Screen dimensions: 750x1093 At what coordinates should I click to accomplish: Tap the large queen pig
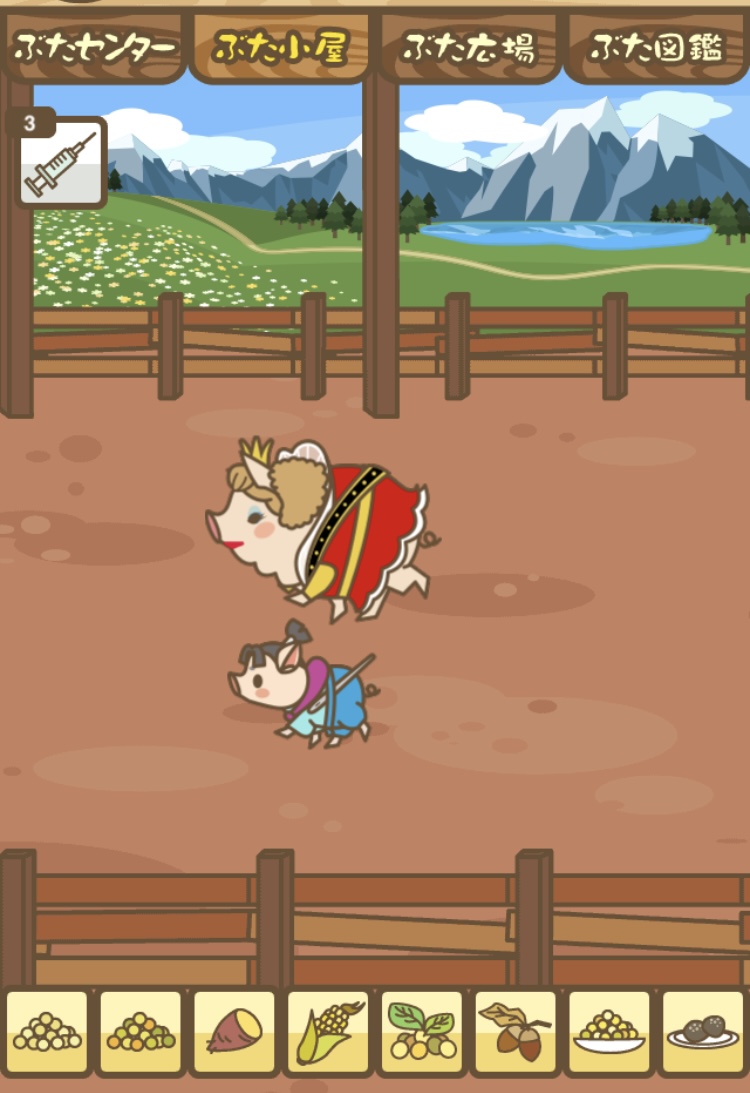tap(322, 527)
